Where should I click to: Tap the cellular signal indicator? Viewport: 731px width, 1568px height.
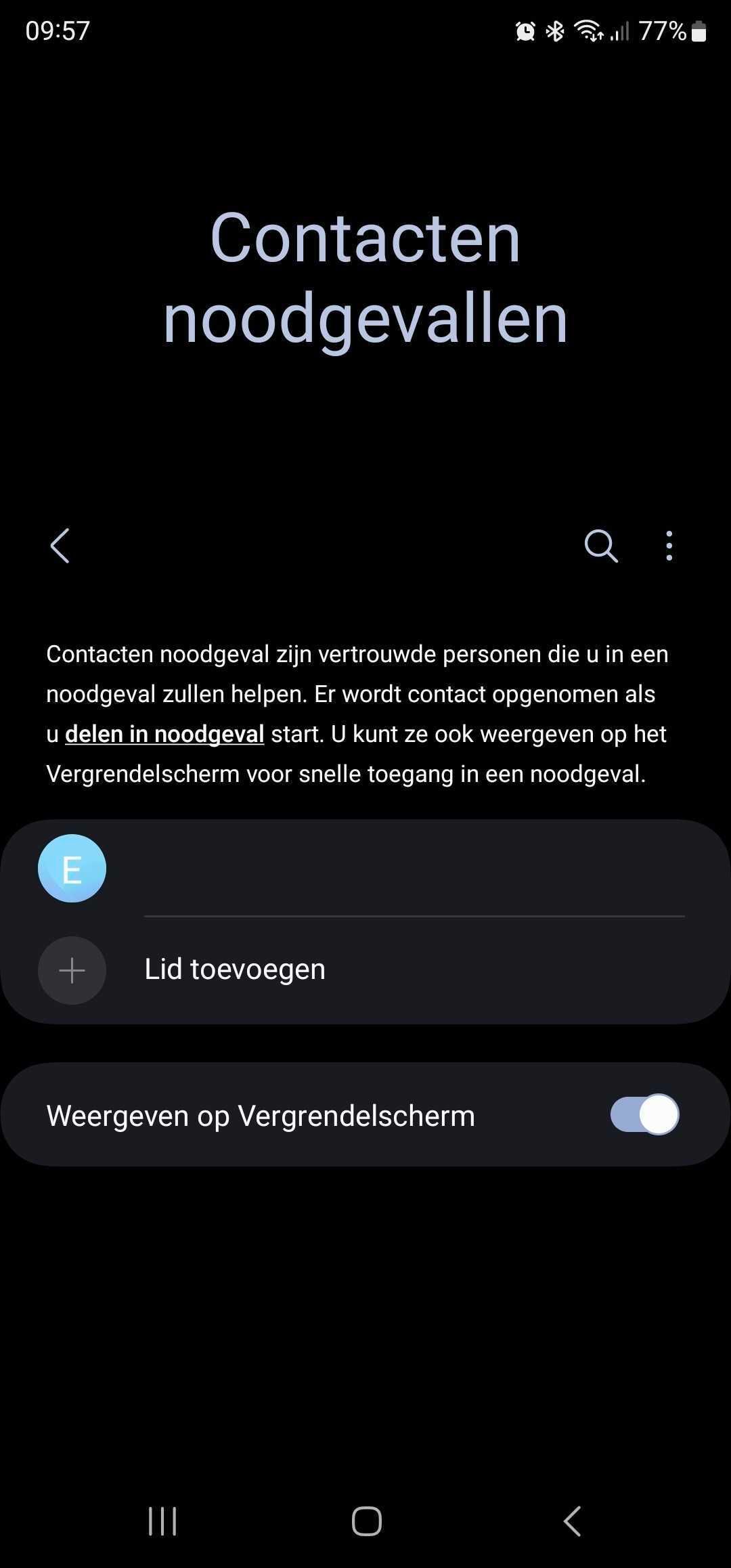(618, 30)
